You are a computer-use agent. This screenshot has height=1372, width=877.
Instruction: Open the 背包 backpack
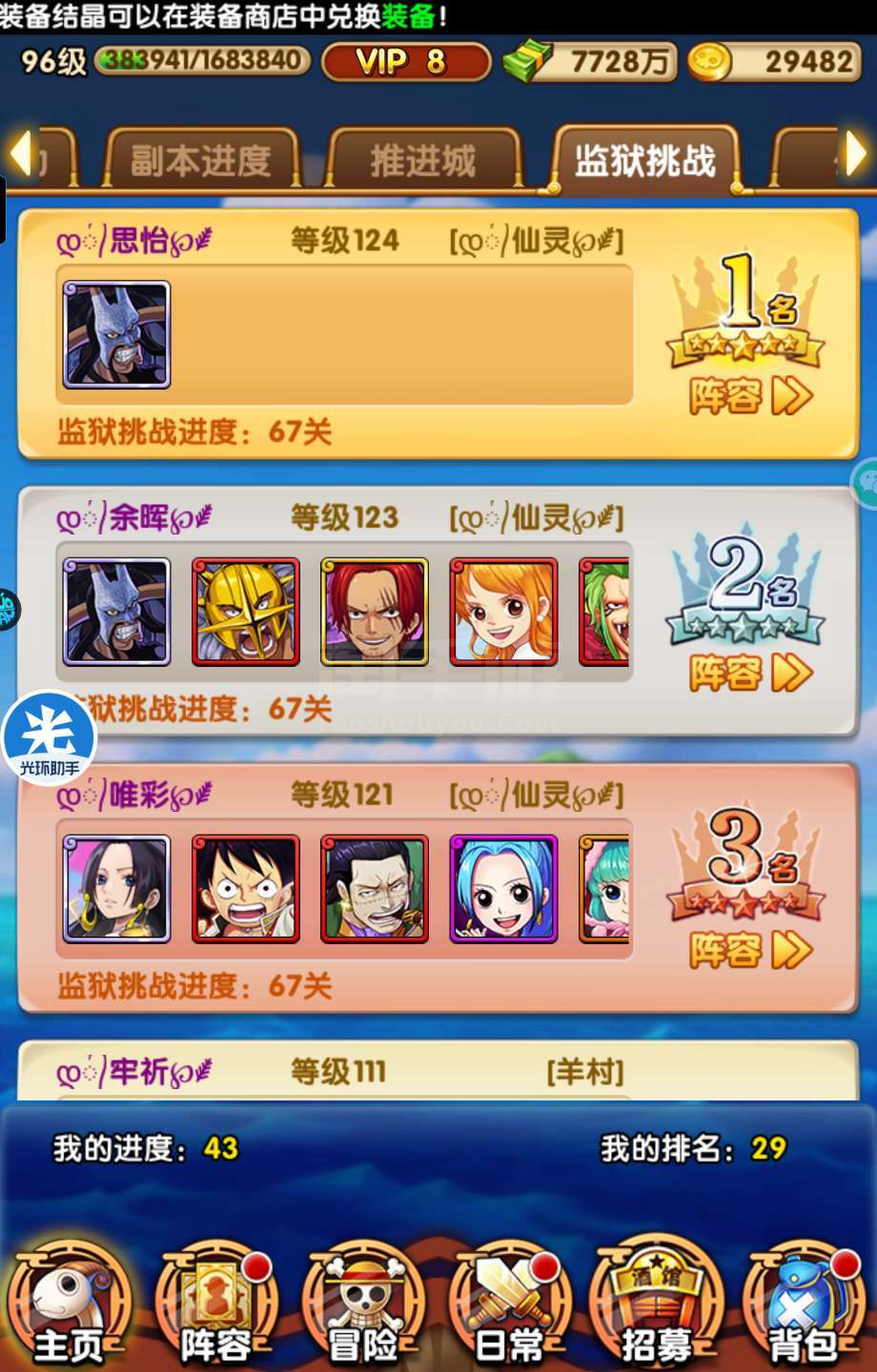tap(804, 1305)
